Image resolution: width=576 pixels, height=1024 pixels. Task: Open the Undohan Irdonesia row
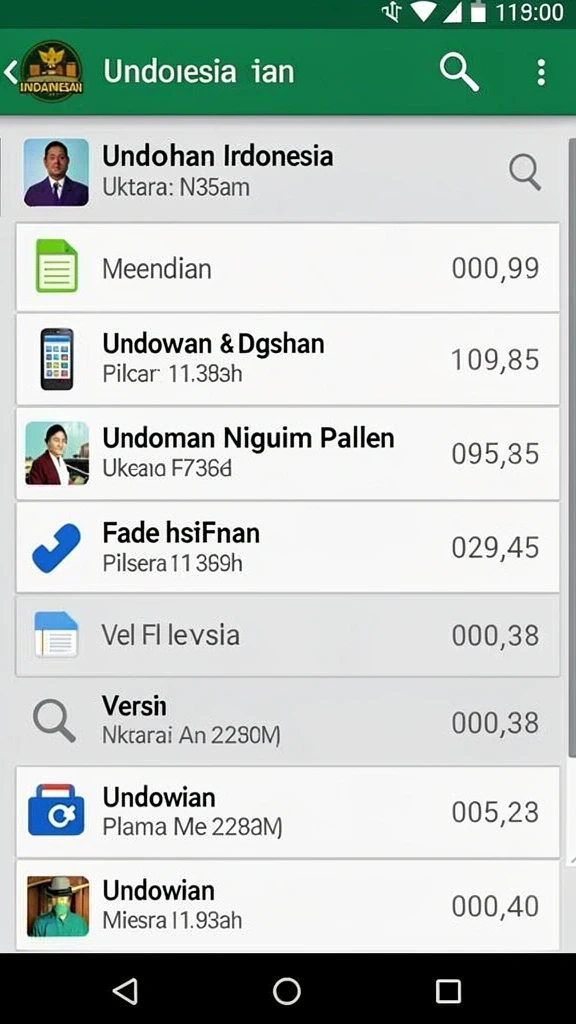tap(287, 172)
